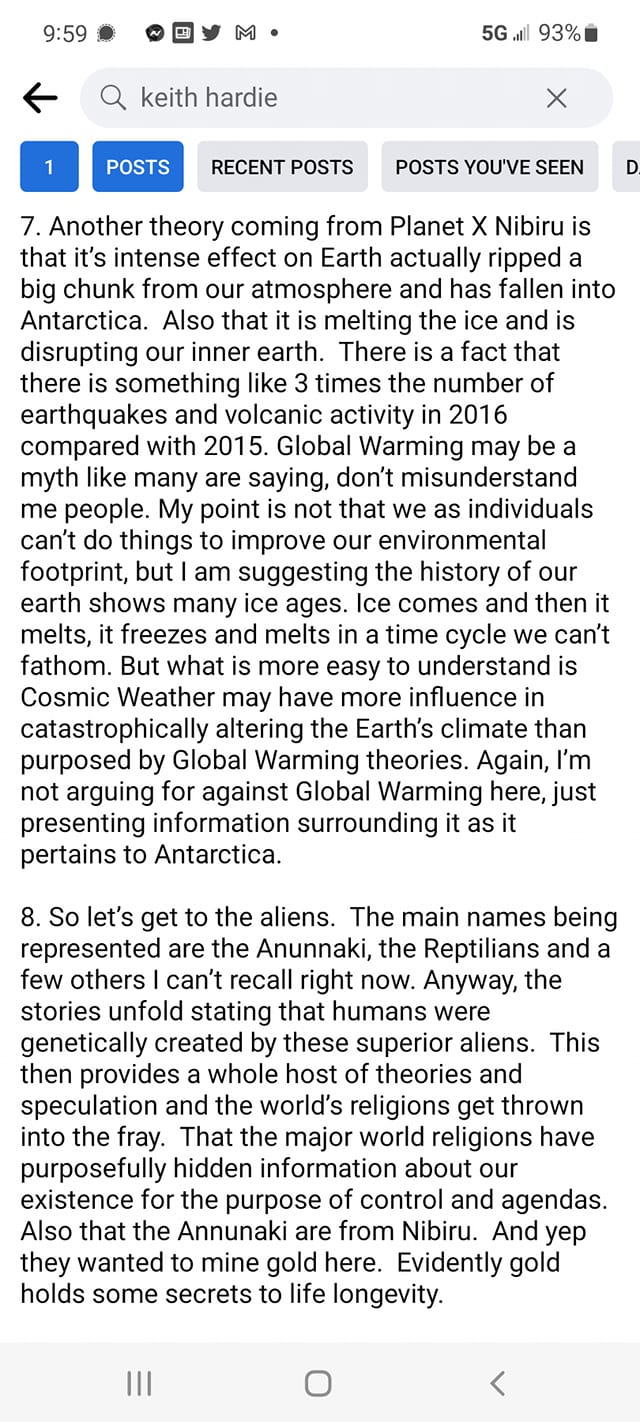Open the filter chip labeled 1
640x1422 pixels.
click(49, 167)
